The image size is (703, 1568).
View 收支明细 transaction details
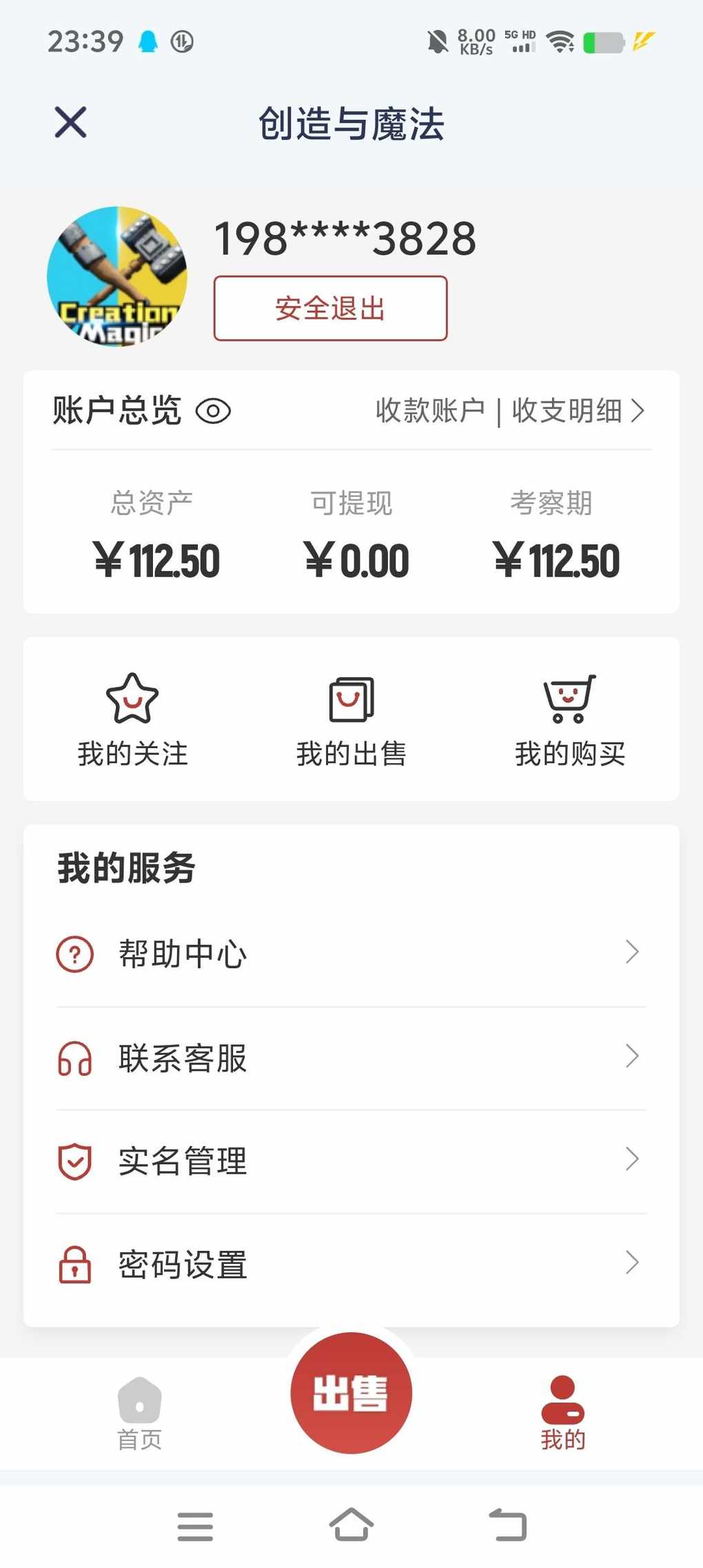(576, 411)
